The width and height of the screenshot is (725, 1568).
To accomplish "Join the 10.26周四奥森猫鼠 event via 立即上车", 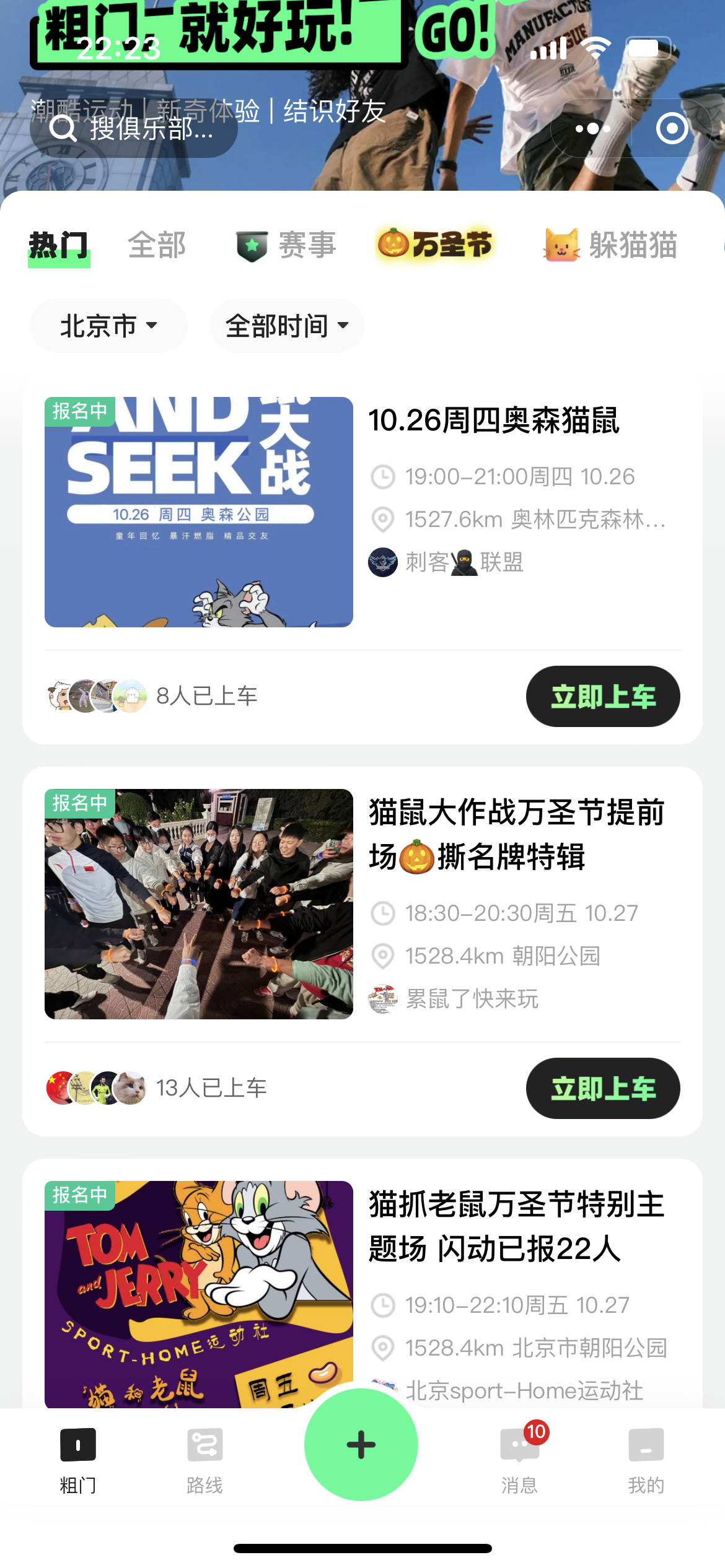I will pos(602,696).
